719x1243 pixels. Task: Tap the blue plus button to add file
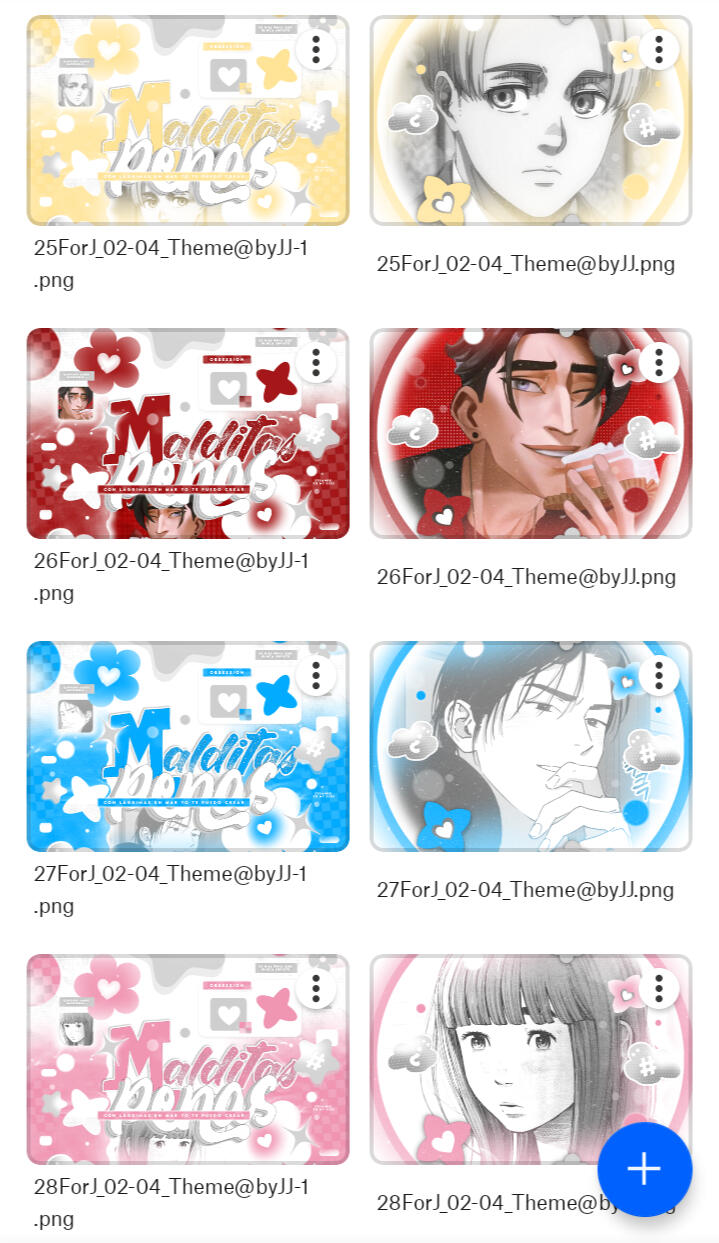pos(644,1169)
